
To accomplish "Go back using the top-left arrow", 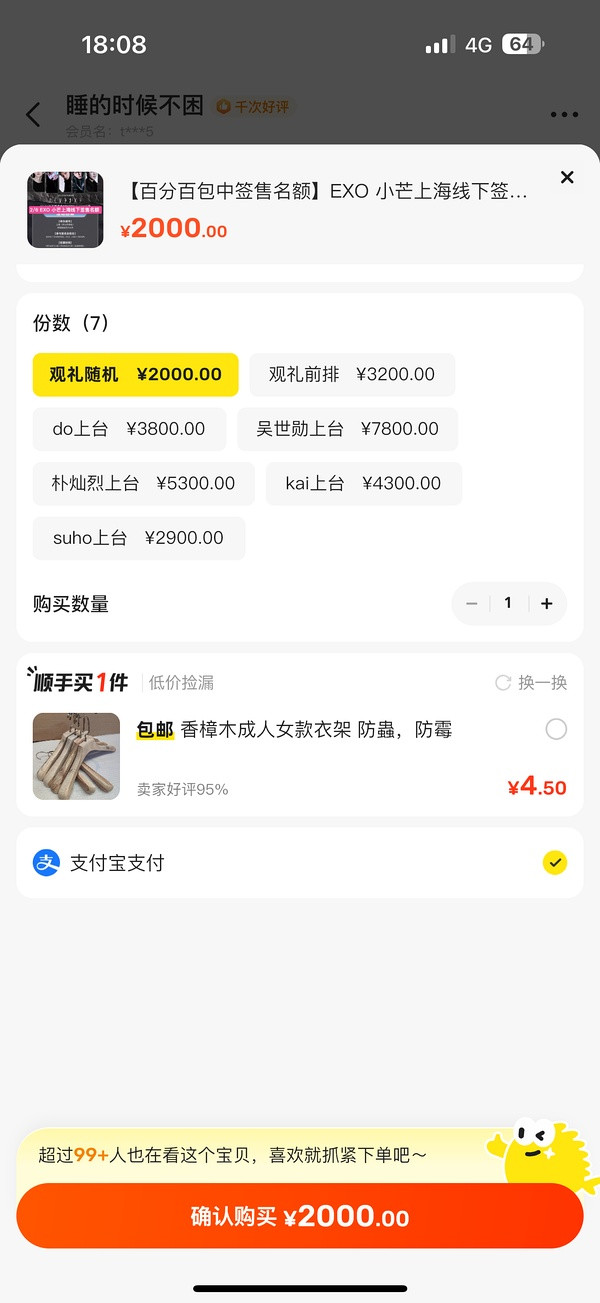I will pyautogui.click(x=33, y=114).
